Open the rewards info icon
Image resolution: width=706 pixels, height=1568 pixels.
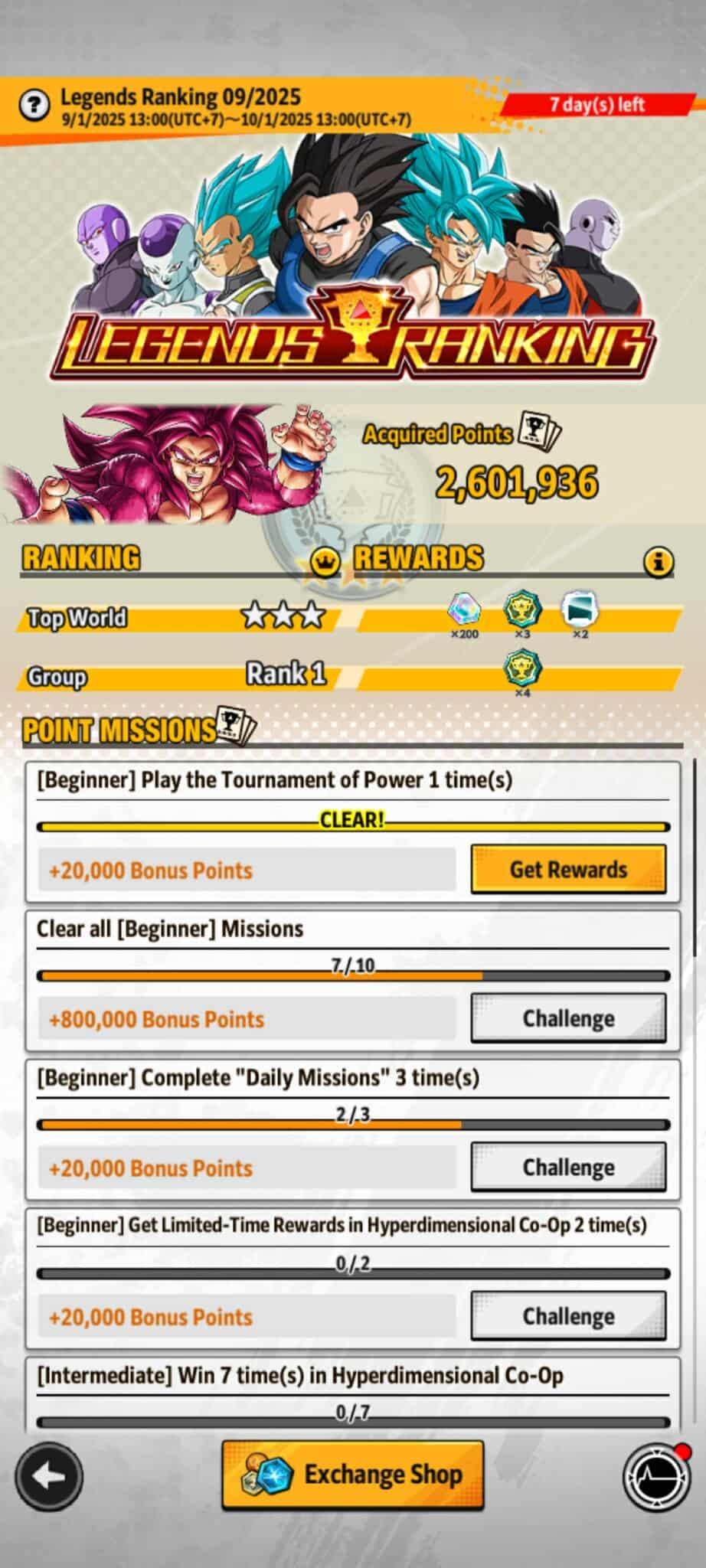pyautogui.click(x=658, y=563)
